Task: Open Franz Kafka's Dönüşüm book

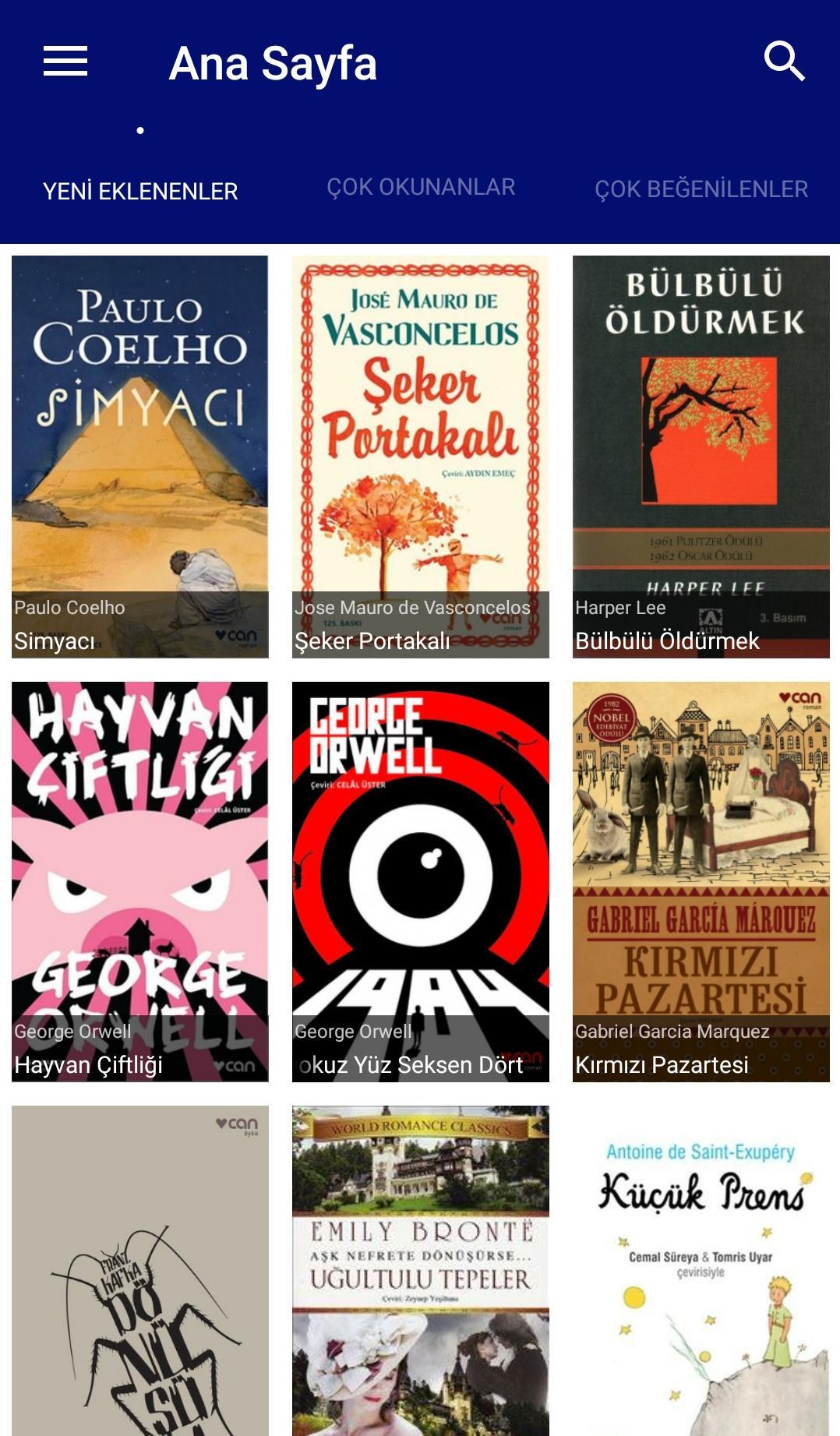Action: [140, 1270]
